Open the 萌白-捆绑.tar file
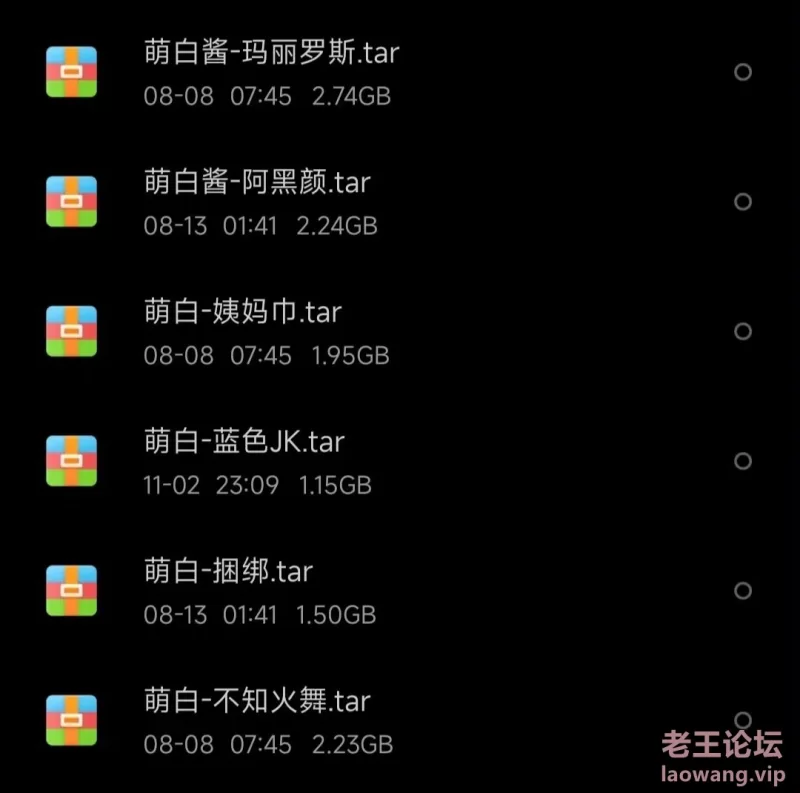The image size is (800, 793). click(228, 572)
